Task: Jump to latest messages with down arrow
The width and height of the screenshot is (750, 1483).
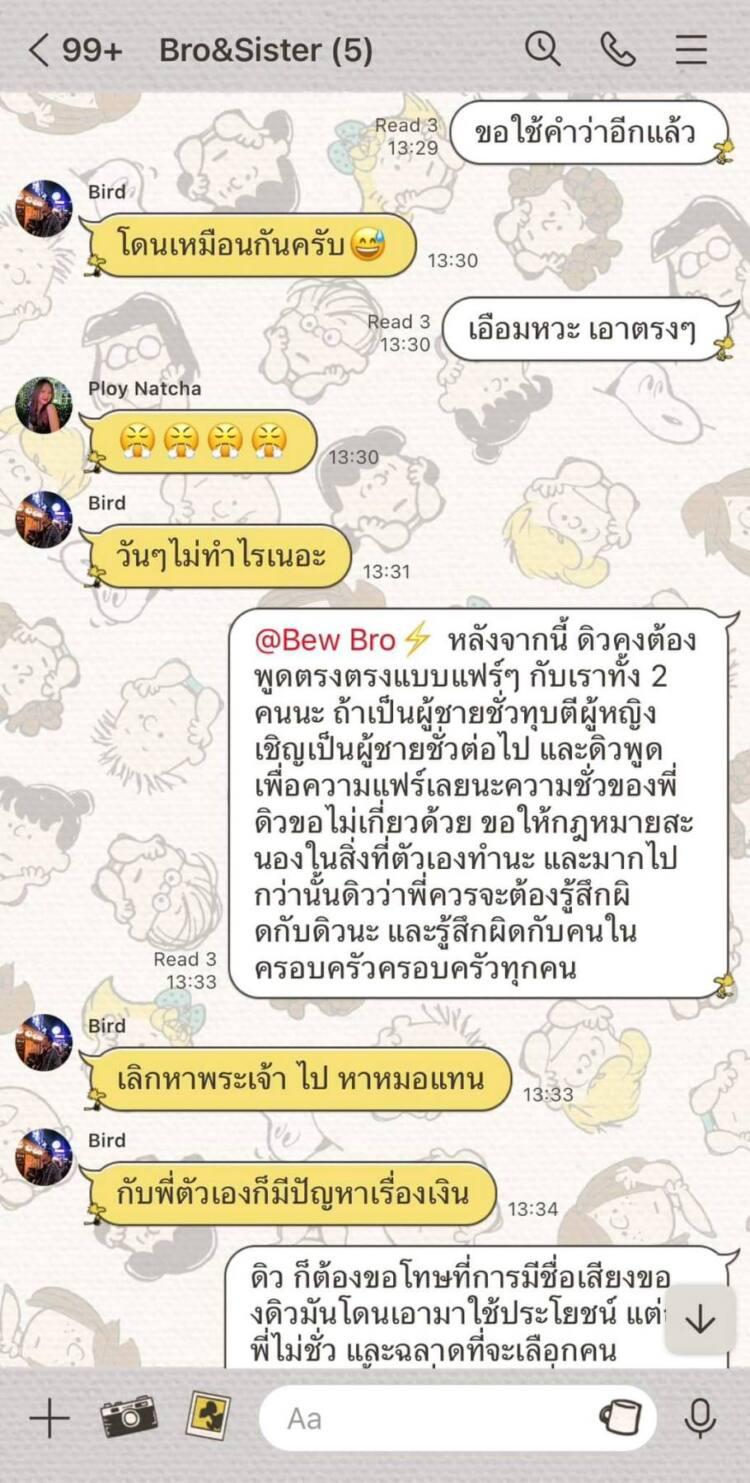Action: pyautogui.click(x=700, y=1320)
